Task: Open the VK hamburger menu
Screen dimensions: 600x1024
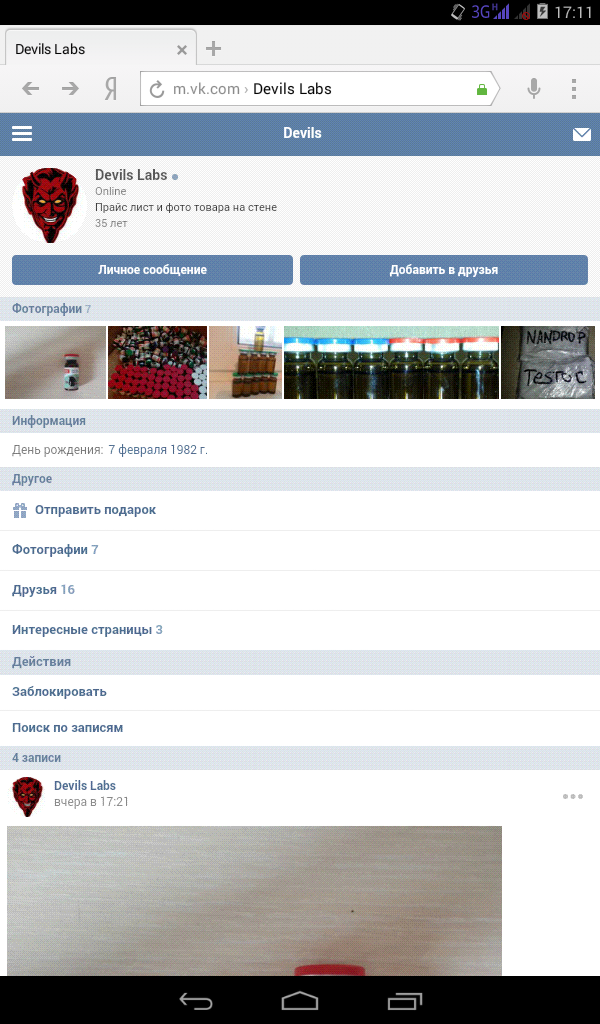Action: click(22, 134)
